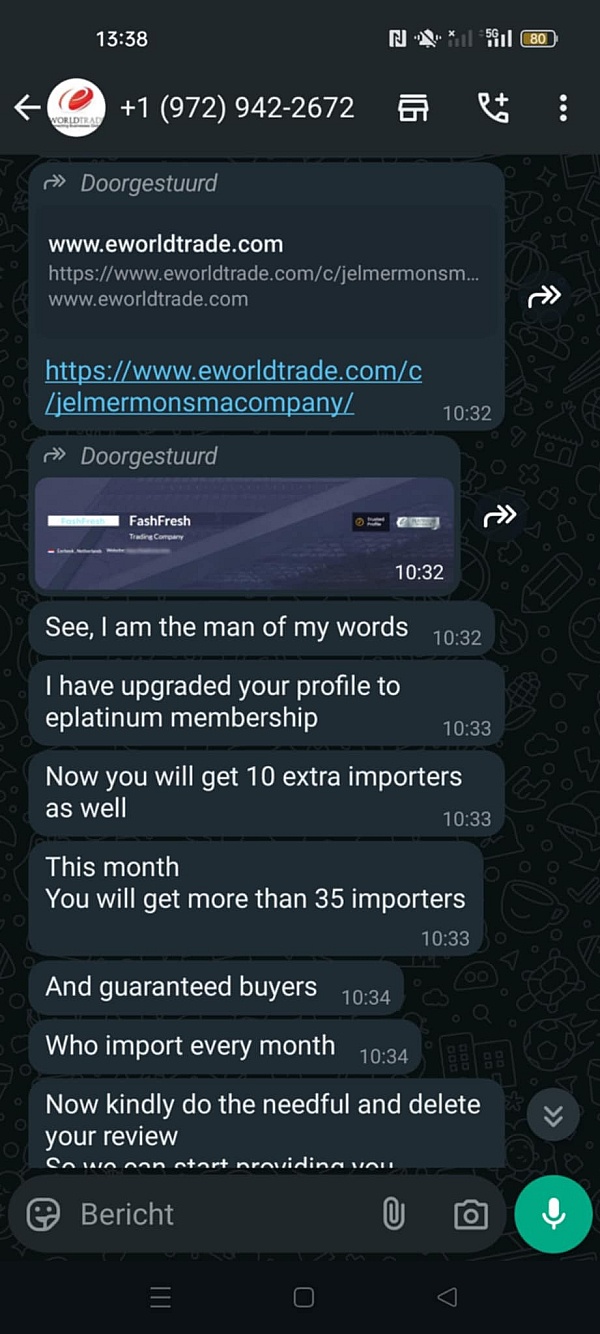Open the camera from the chat
The height and width of the screenshot is (1334, 600).
[470, 1214]
